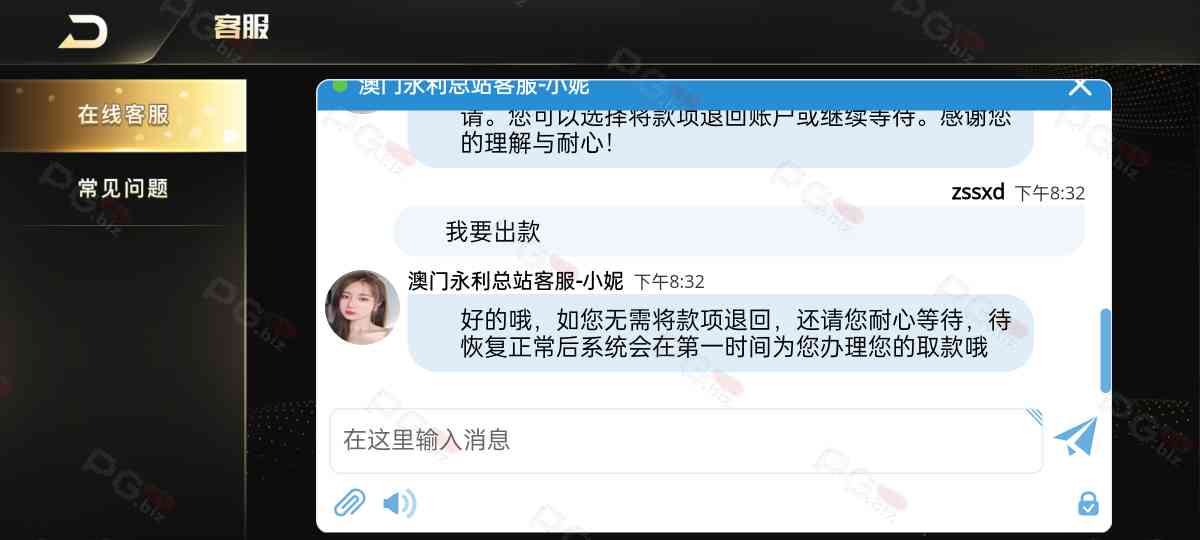Image resolution: width=1200 pixels, height=540 pixels.
Task: Attach a file with the paperclip icon
Action: [349, 502]
